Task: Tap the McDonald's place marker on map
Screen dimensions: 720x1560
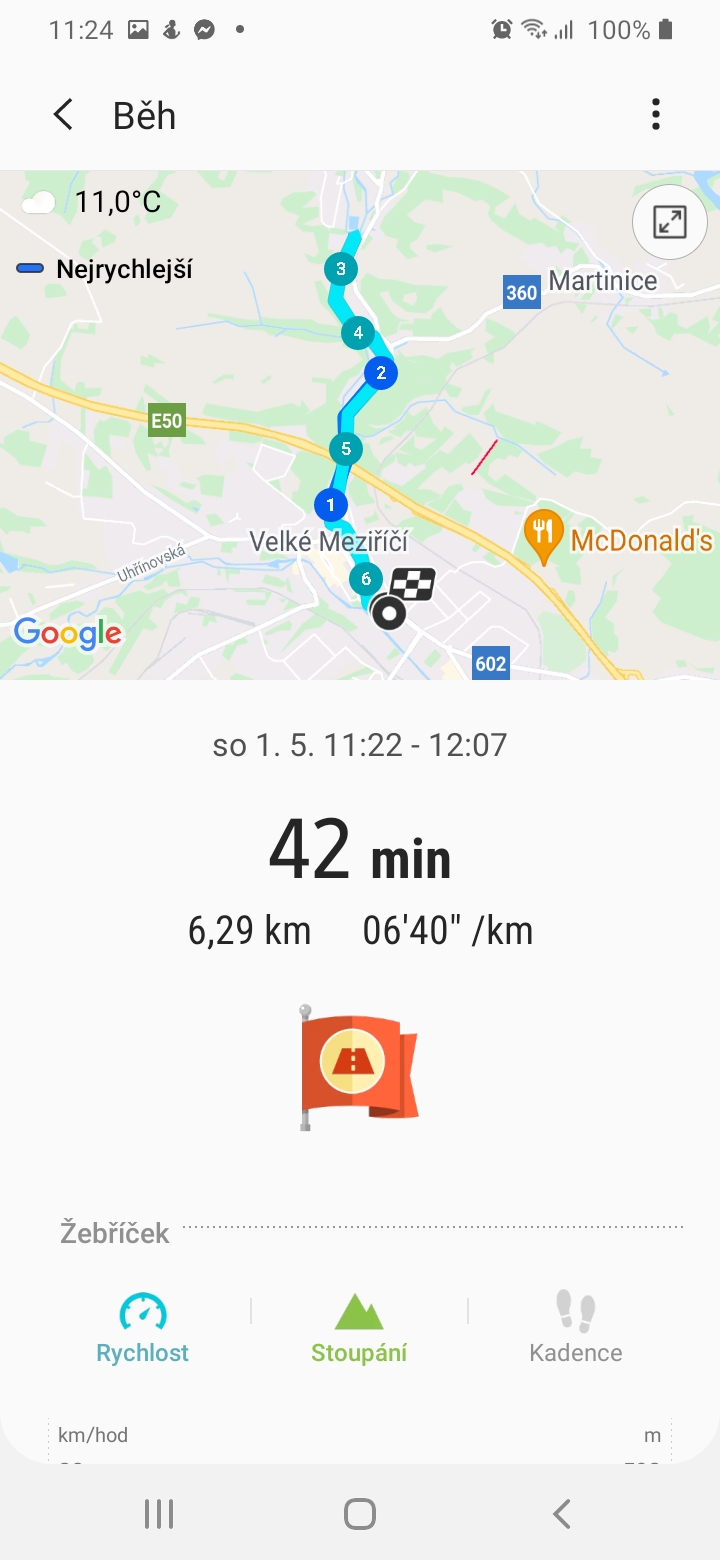Action: click(x=543, y=538)
